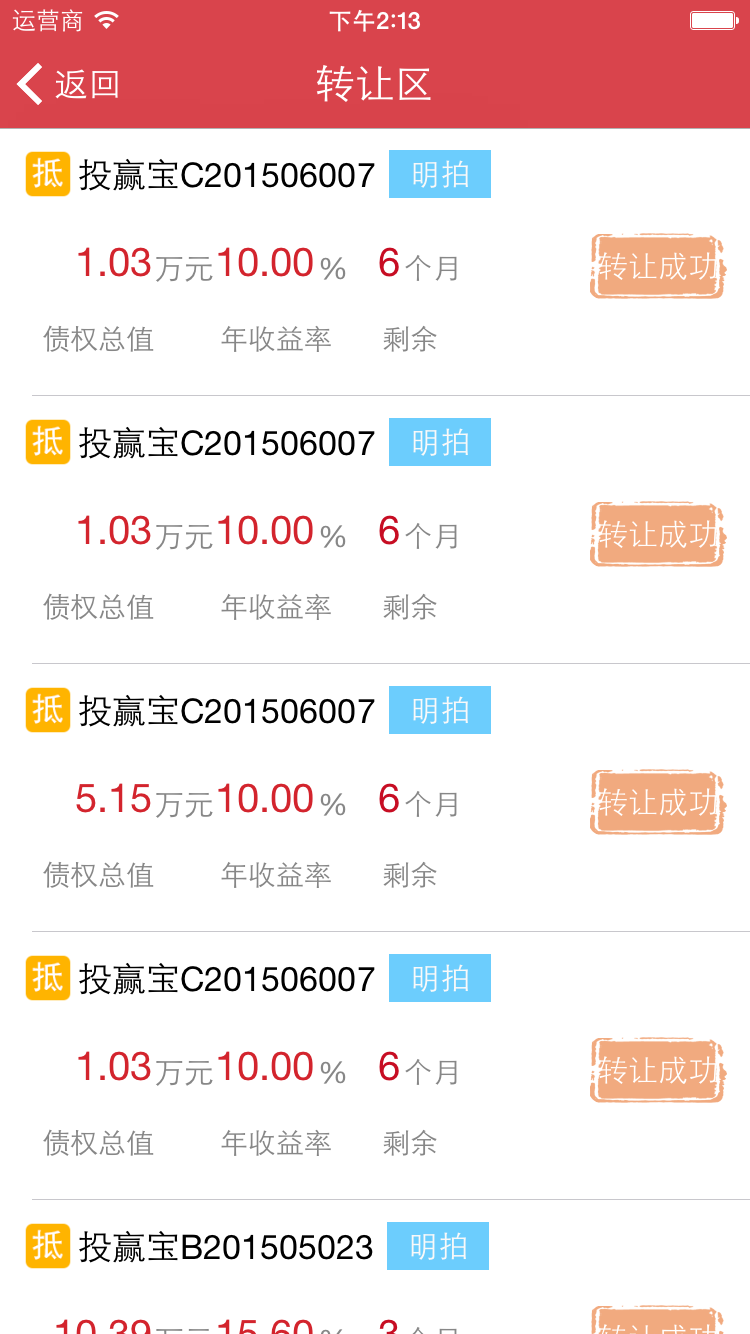Viewport: 750px width, 1334px height.
Task: Tap the 明拍 tag beside 投赢宝B201505023
Action: point(438,1246)
